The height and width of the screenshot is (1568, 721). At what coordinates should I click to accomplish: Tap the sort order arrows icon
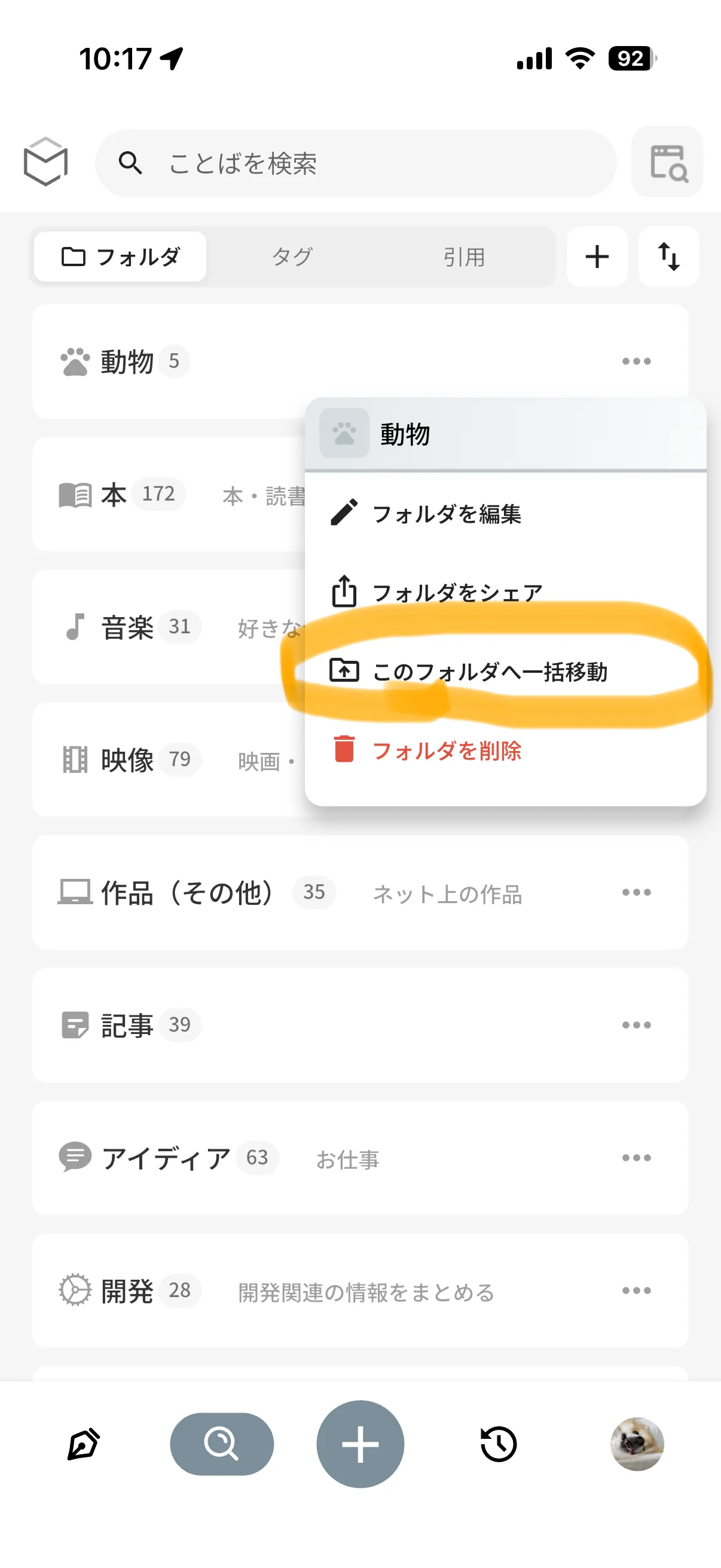point(668,257)
